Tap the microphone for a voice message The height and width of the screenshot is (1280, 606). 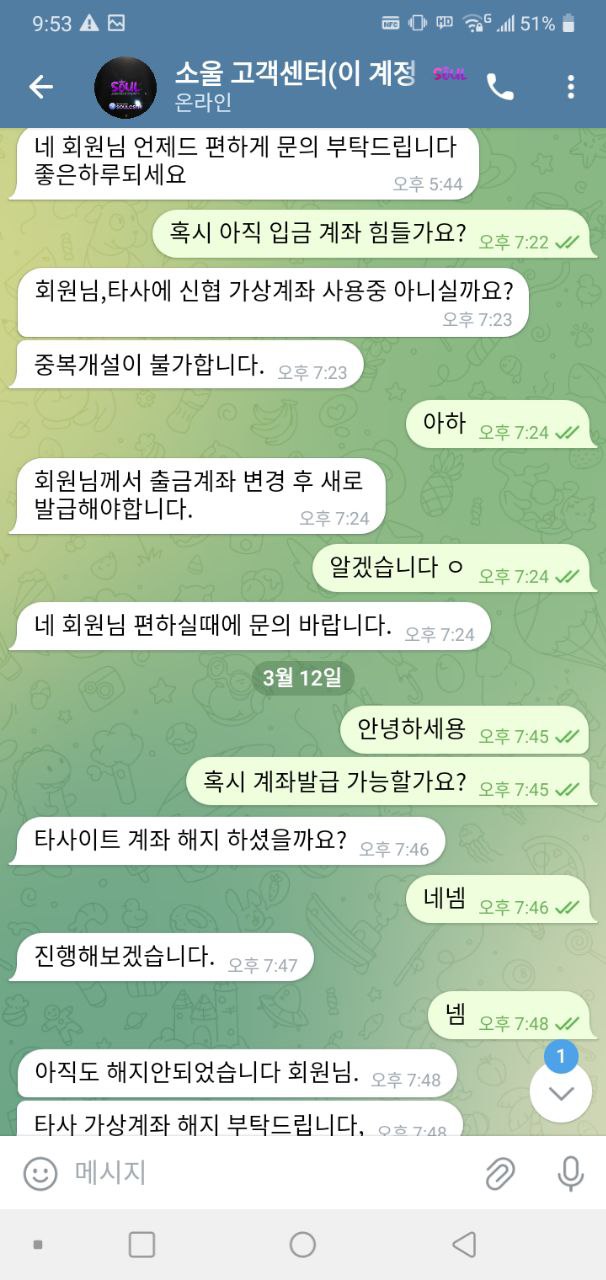(570, 1173)
